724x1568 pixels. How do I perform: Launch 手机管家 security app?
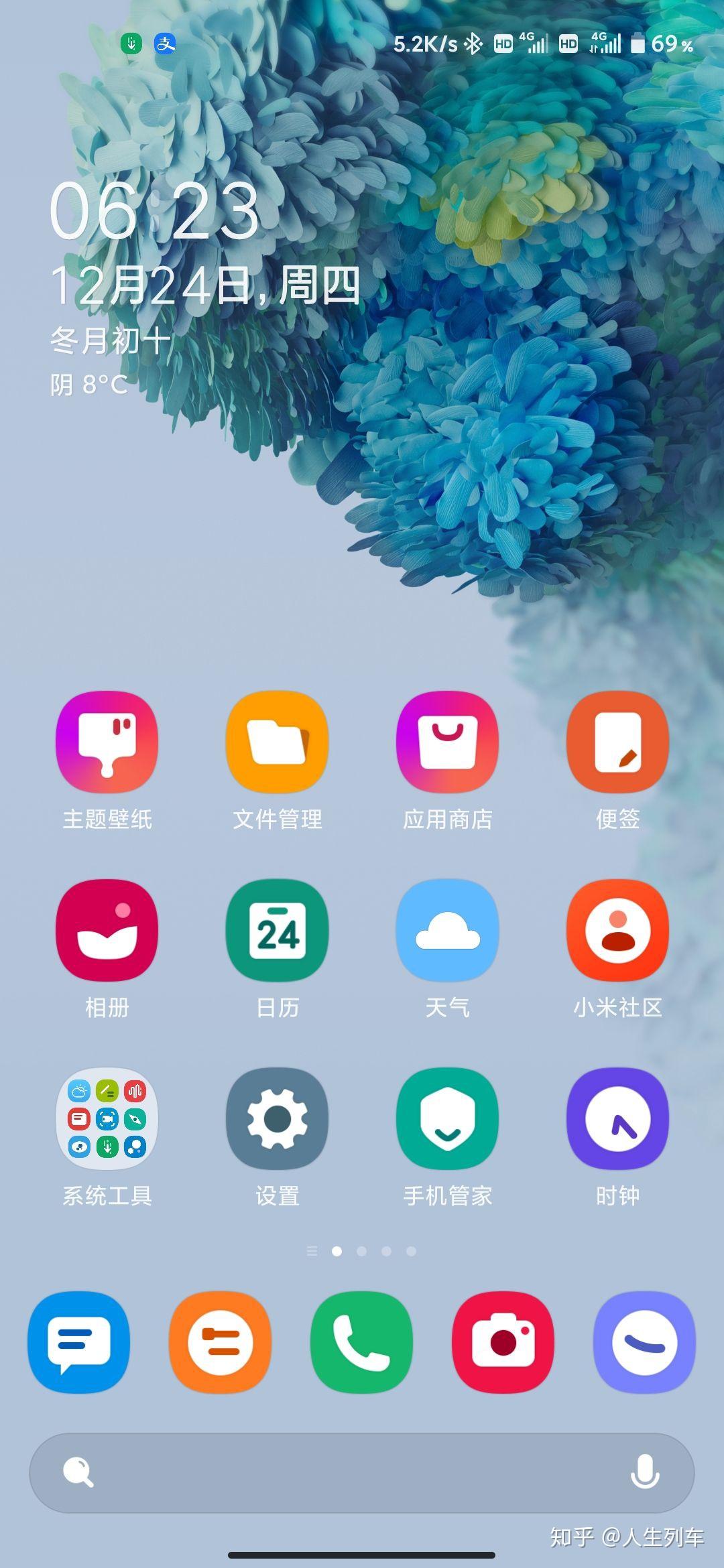447,1119
